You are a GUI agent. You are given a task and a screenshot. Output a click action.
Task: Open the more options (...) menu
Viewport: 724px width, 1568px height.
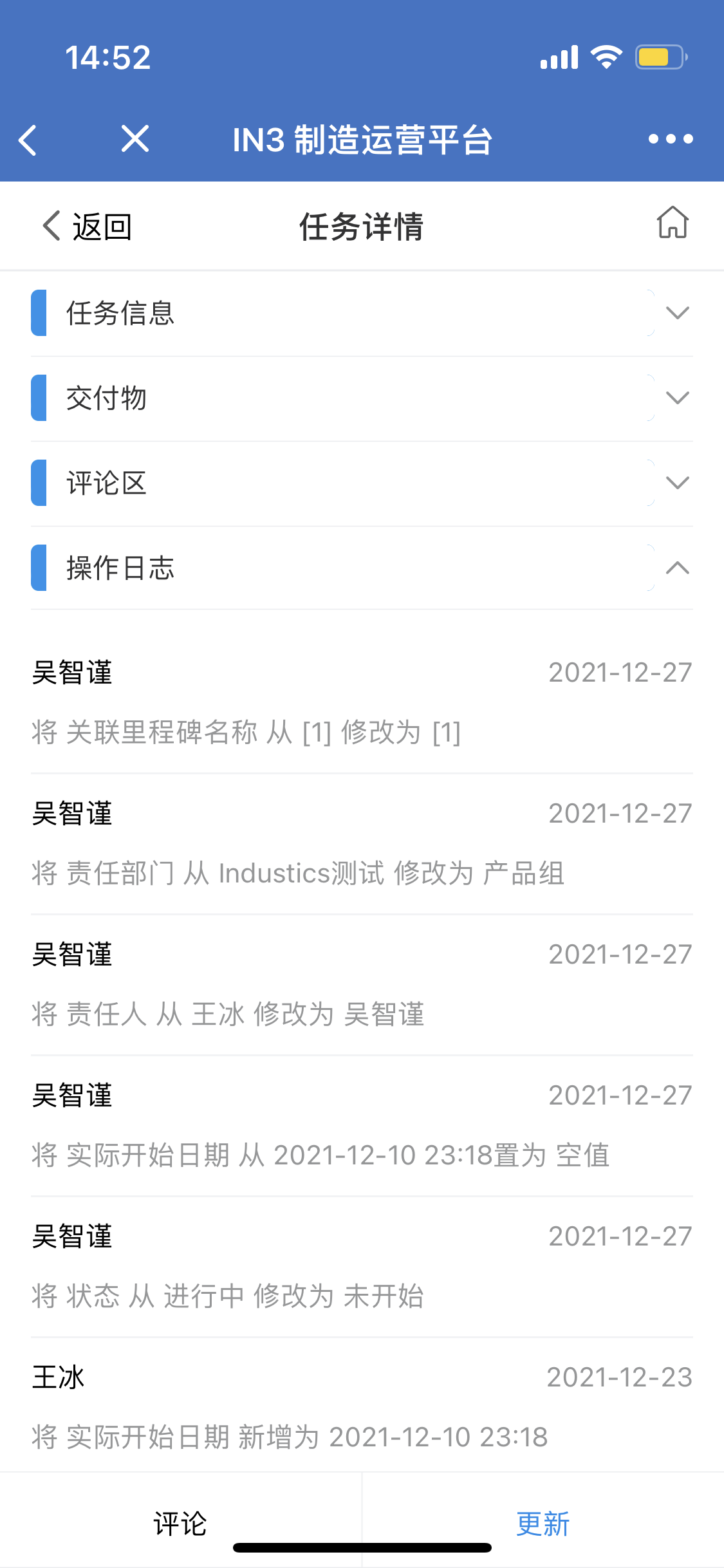[669, 138]
